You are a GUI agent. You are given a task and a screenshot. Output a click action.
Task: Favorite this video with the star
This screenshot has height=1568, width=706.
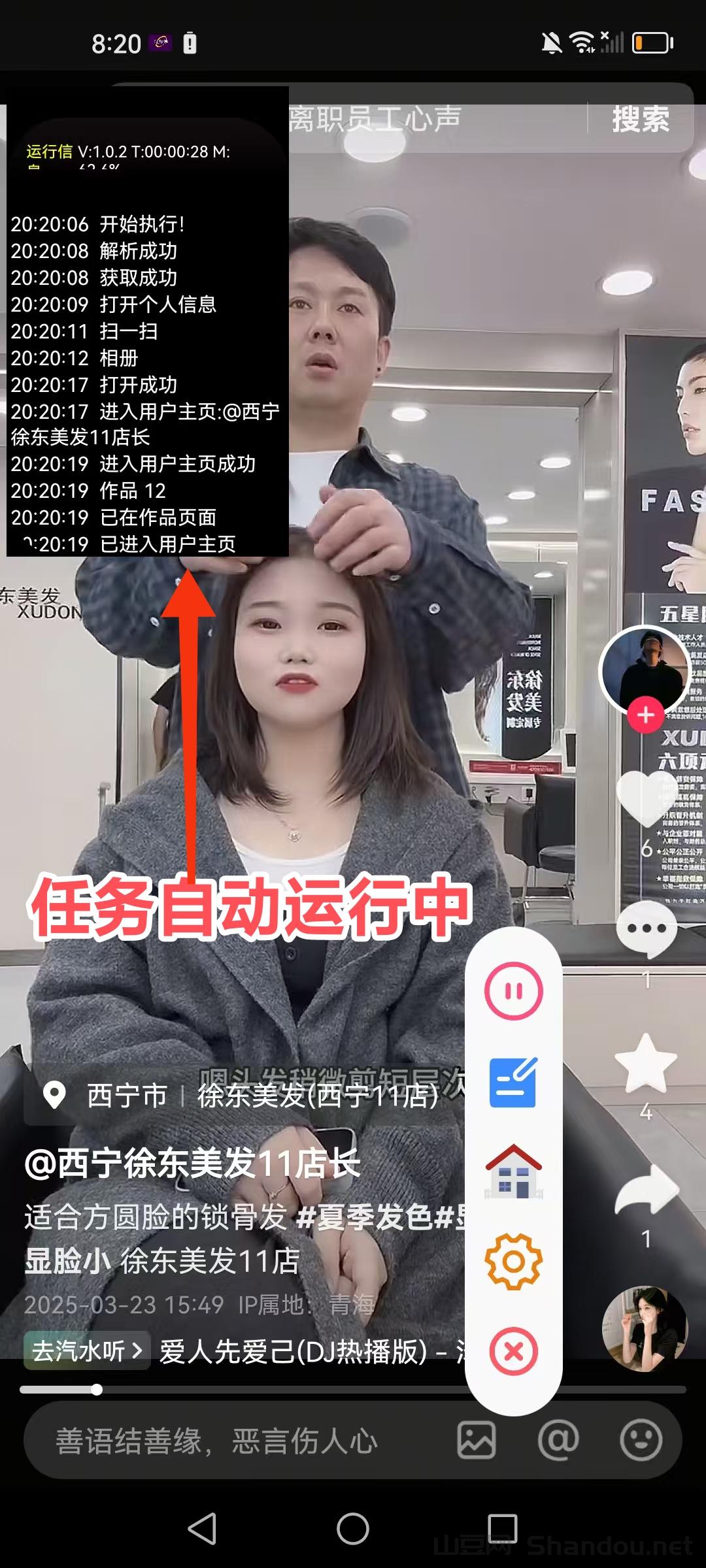[x=646, y=1064]
